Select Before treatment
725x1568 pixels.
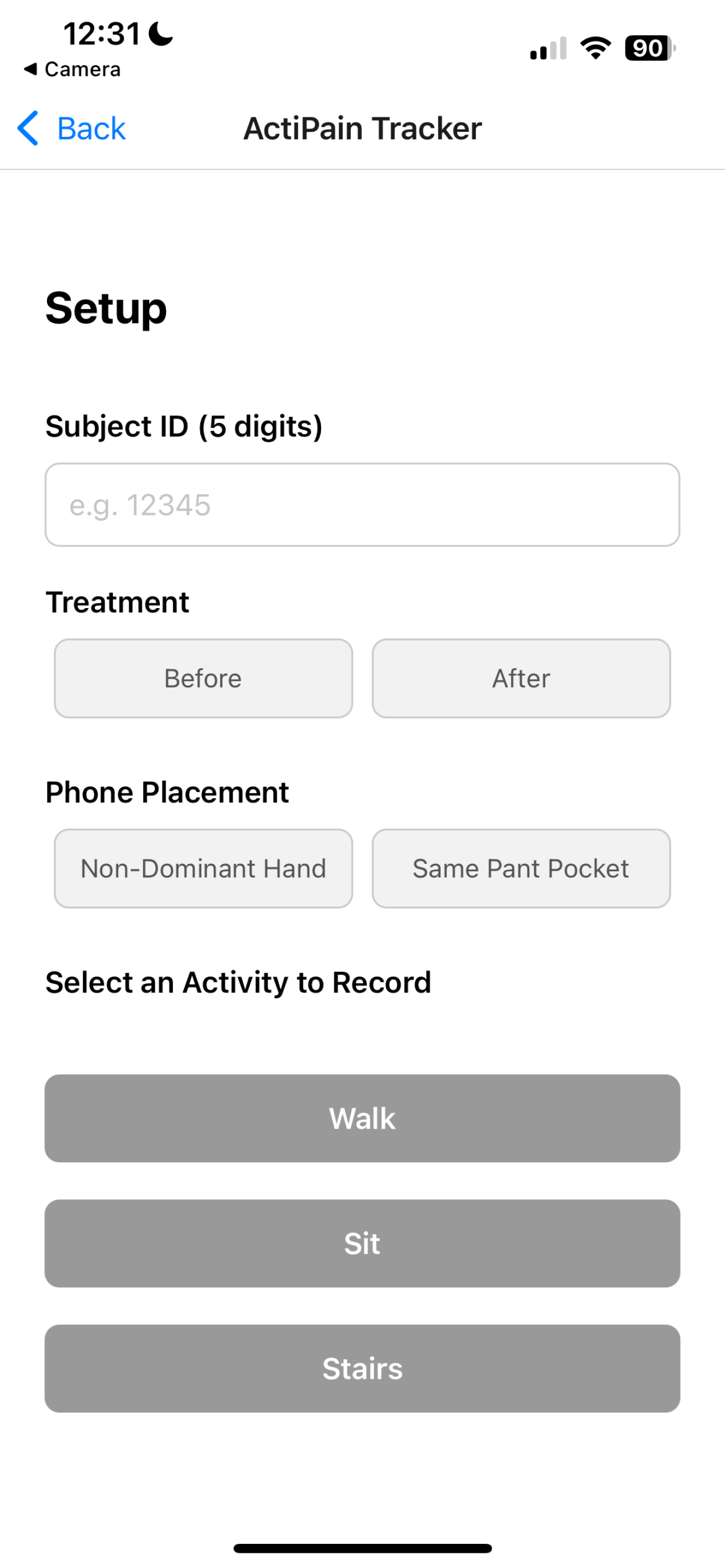click(203, 678)
